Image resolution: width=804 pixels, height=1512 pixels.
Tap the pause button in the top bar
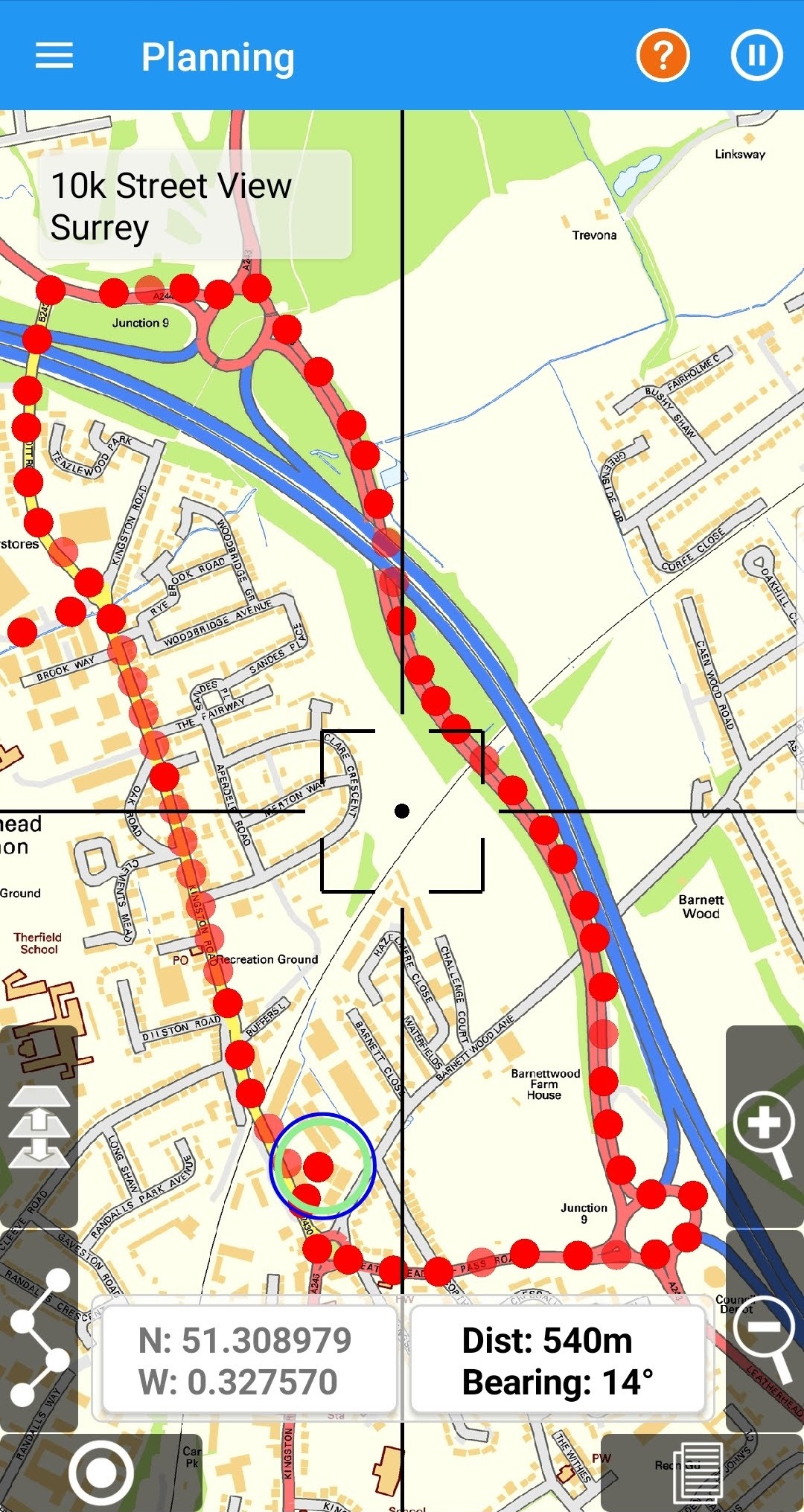756,56
